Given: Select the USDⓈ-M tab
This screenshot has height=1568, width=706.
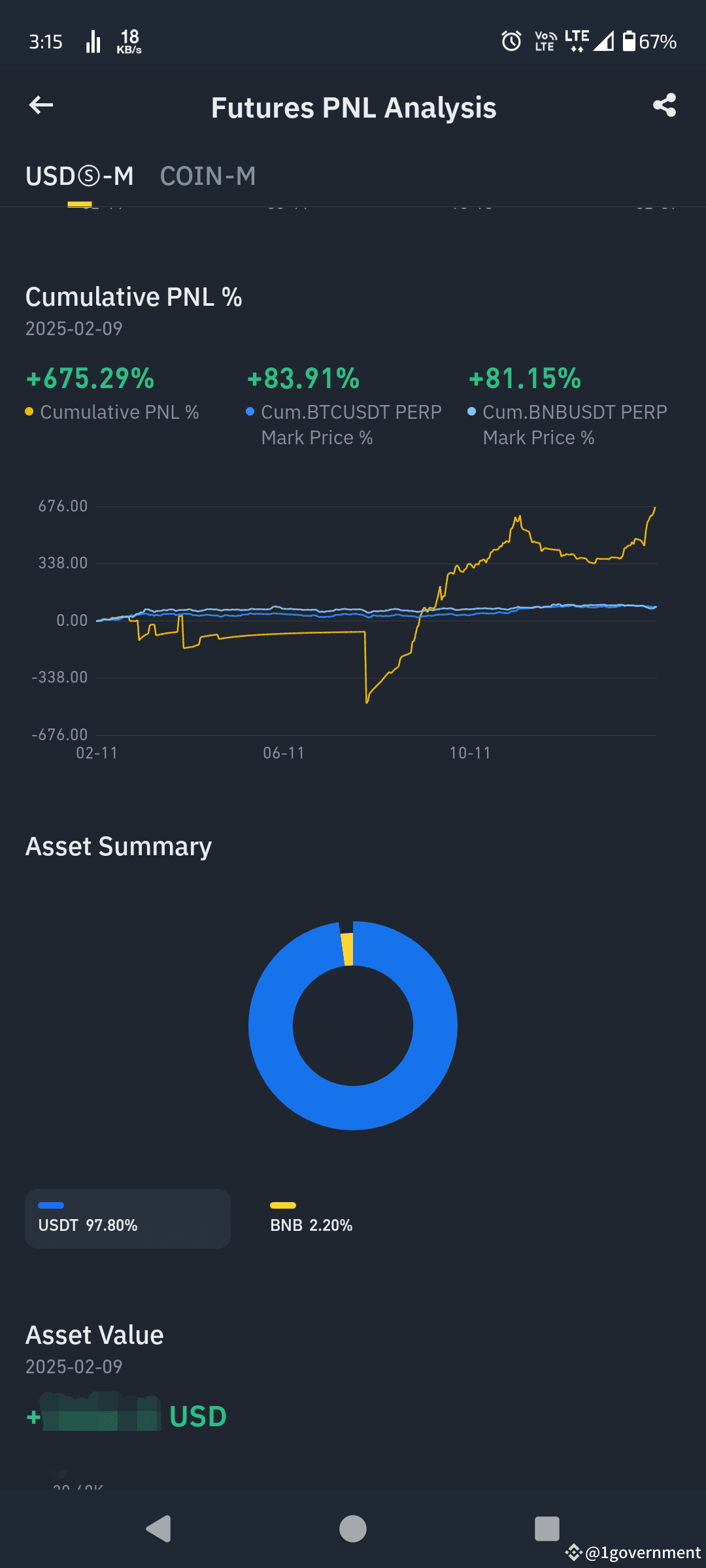Looking at the screenshot, I should click(x=78, y=176).
